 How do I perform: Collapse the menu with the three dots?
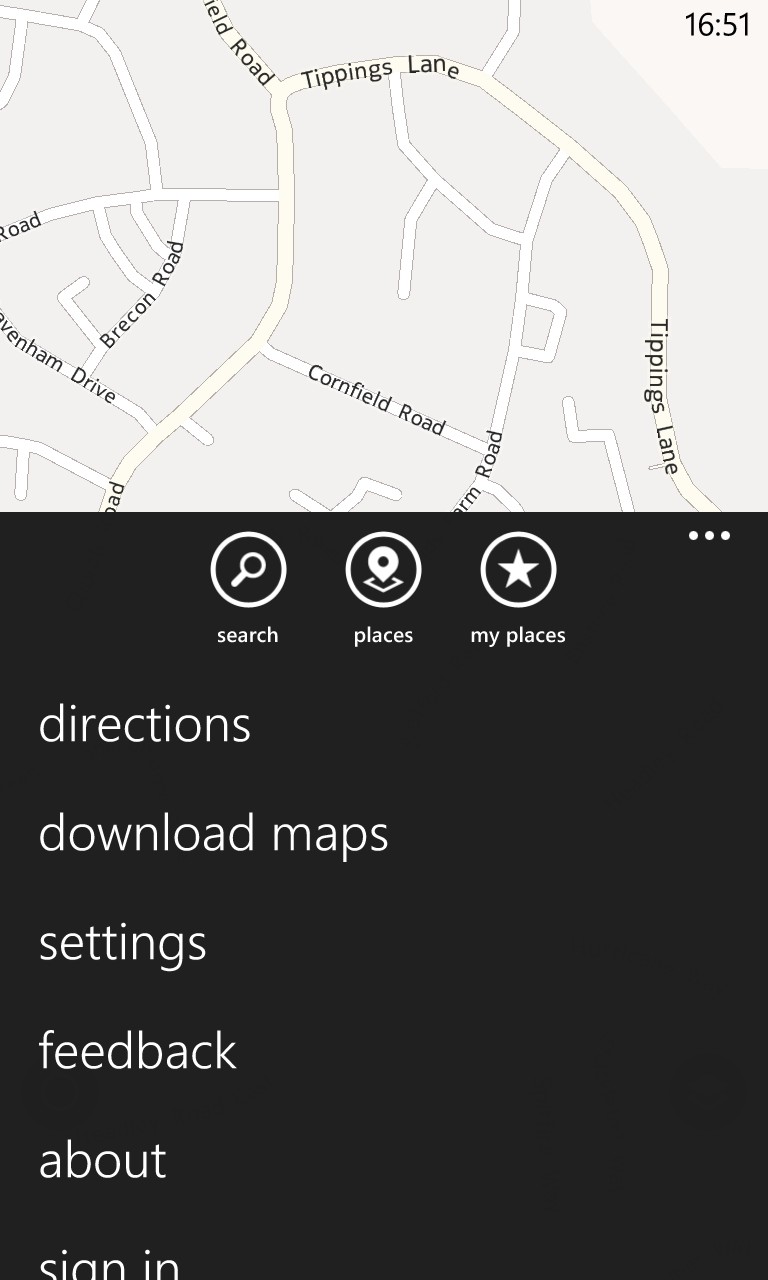click(709, 536)
